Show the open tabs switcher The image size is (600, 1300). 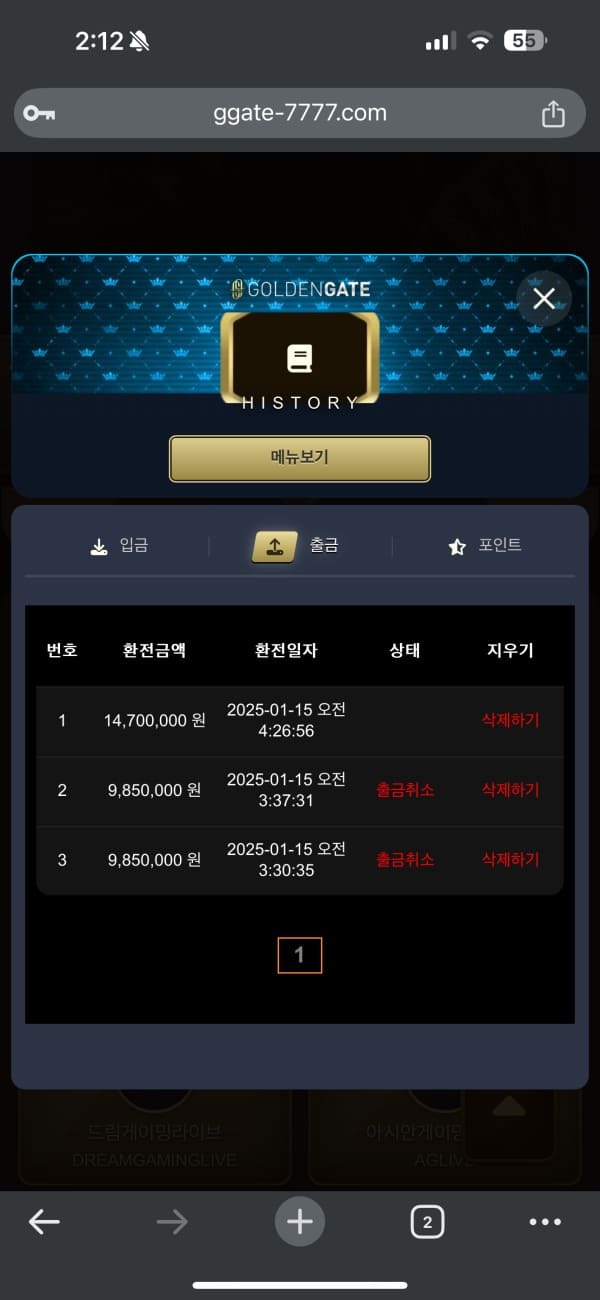[x=427, y=1221]
